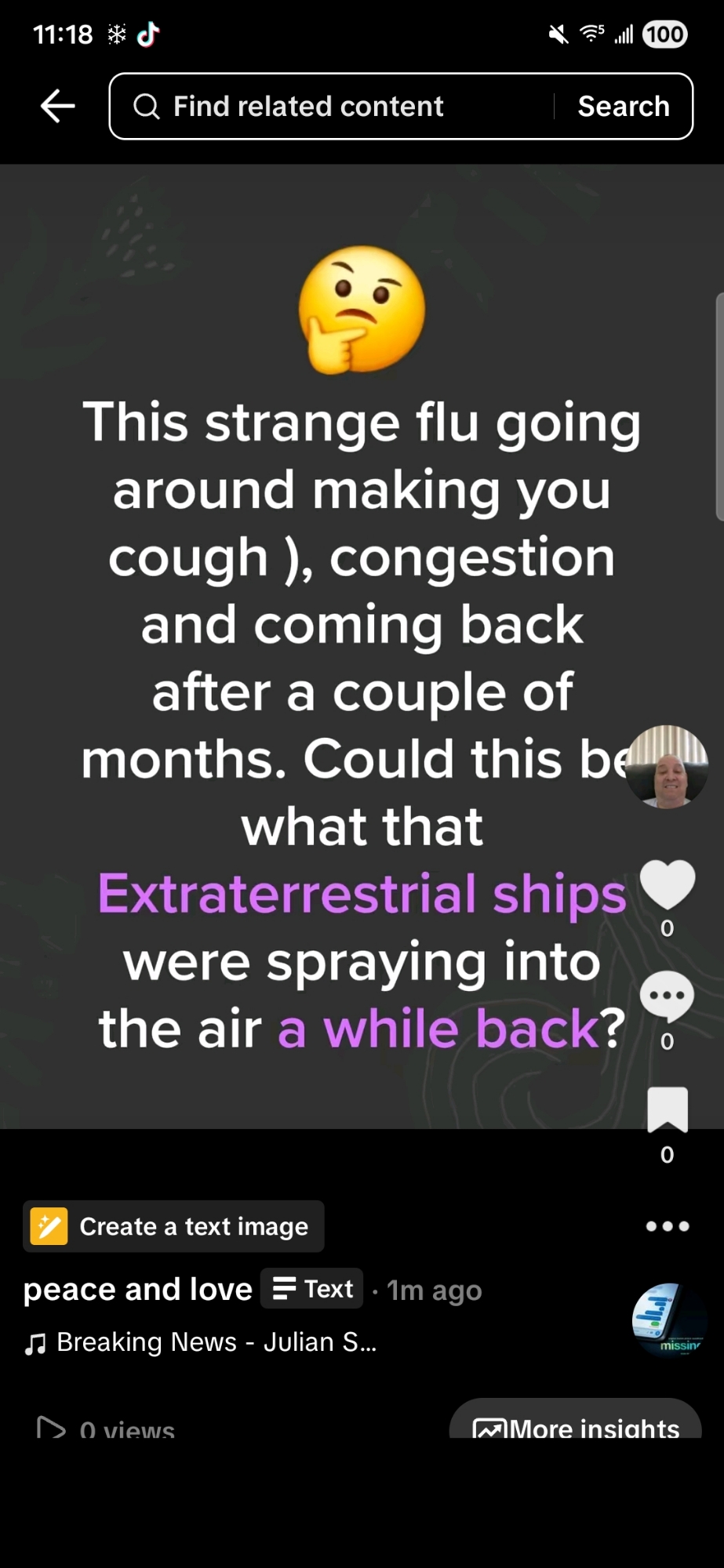Like this post with the heart

667,884
